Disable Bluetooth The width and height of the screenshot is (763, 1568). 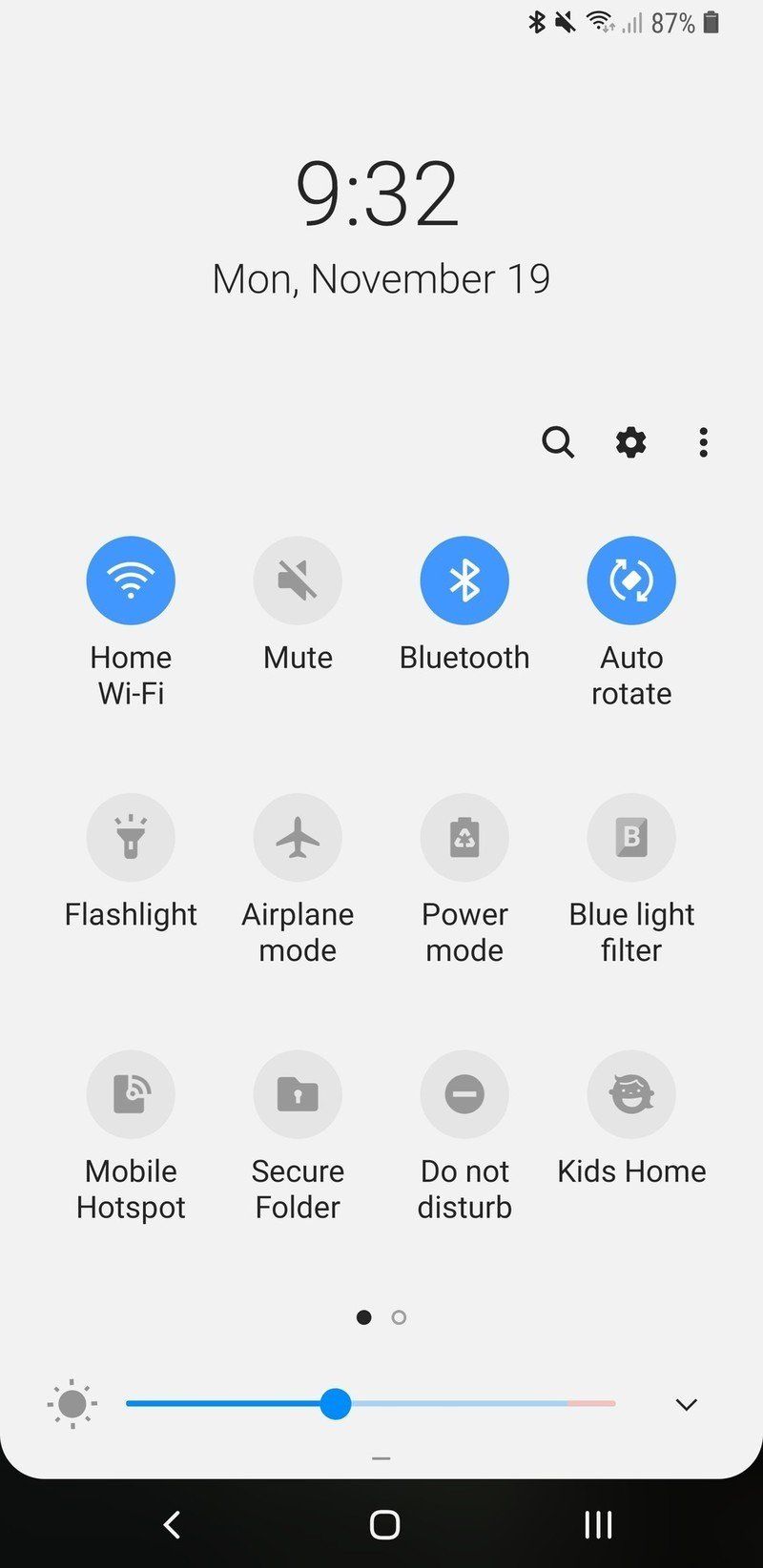click(464, 579)
